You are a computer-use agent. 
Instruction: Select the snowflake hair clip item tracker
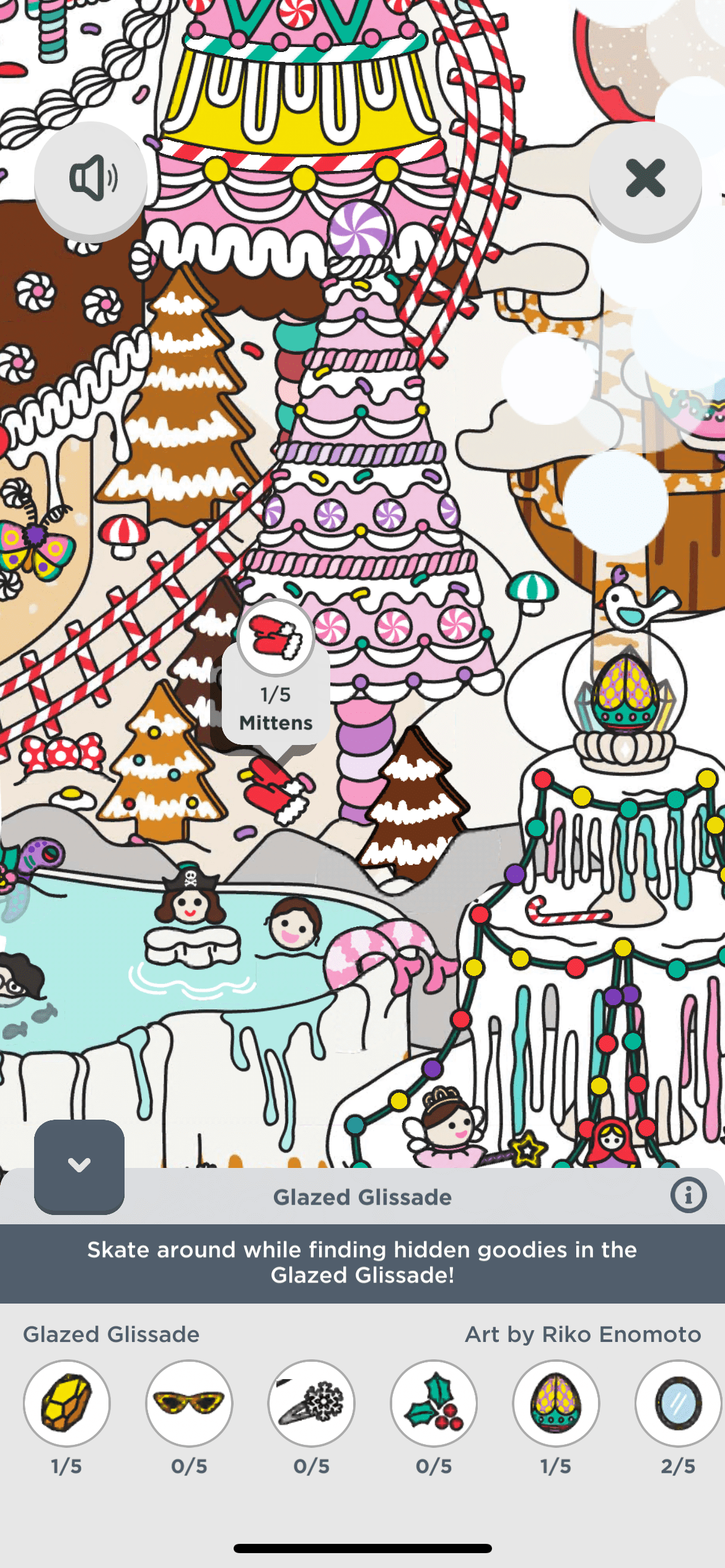point(311,1403)
